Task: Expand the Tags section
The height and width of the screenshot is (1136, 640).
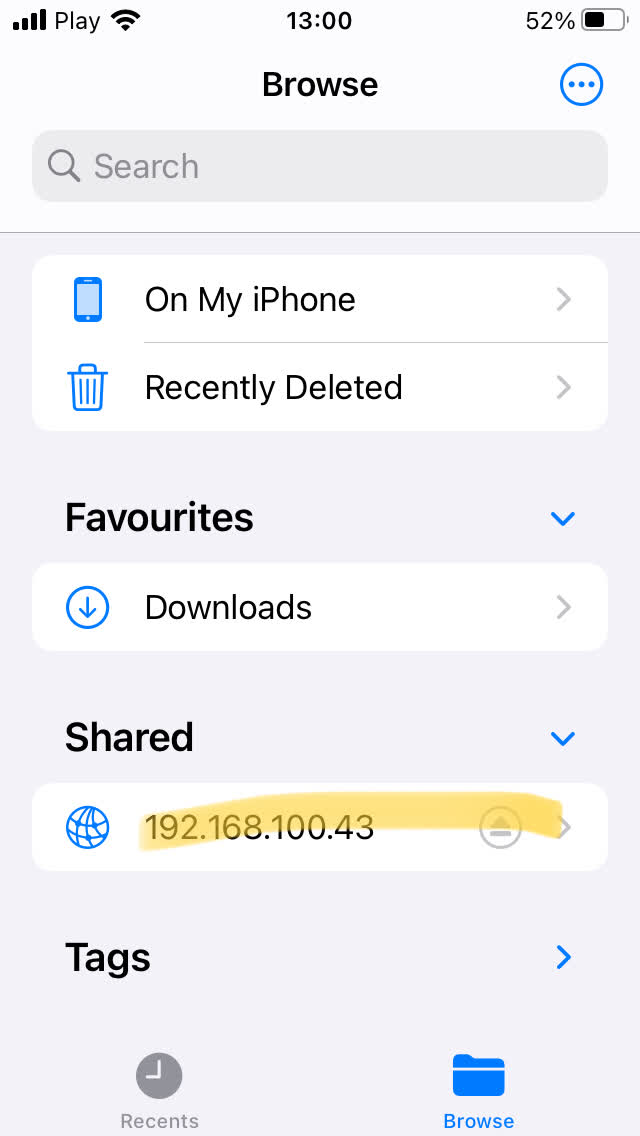Action: click(x=563, y=958)
